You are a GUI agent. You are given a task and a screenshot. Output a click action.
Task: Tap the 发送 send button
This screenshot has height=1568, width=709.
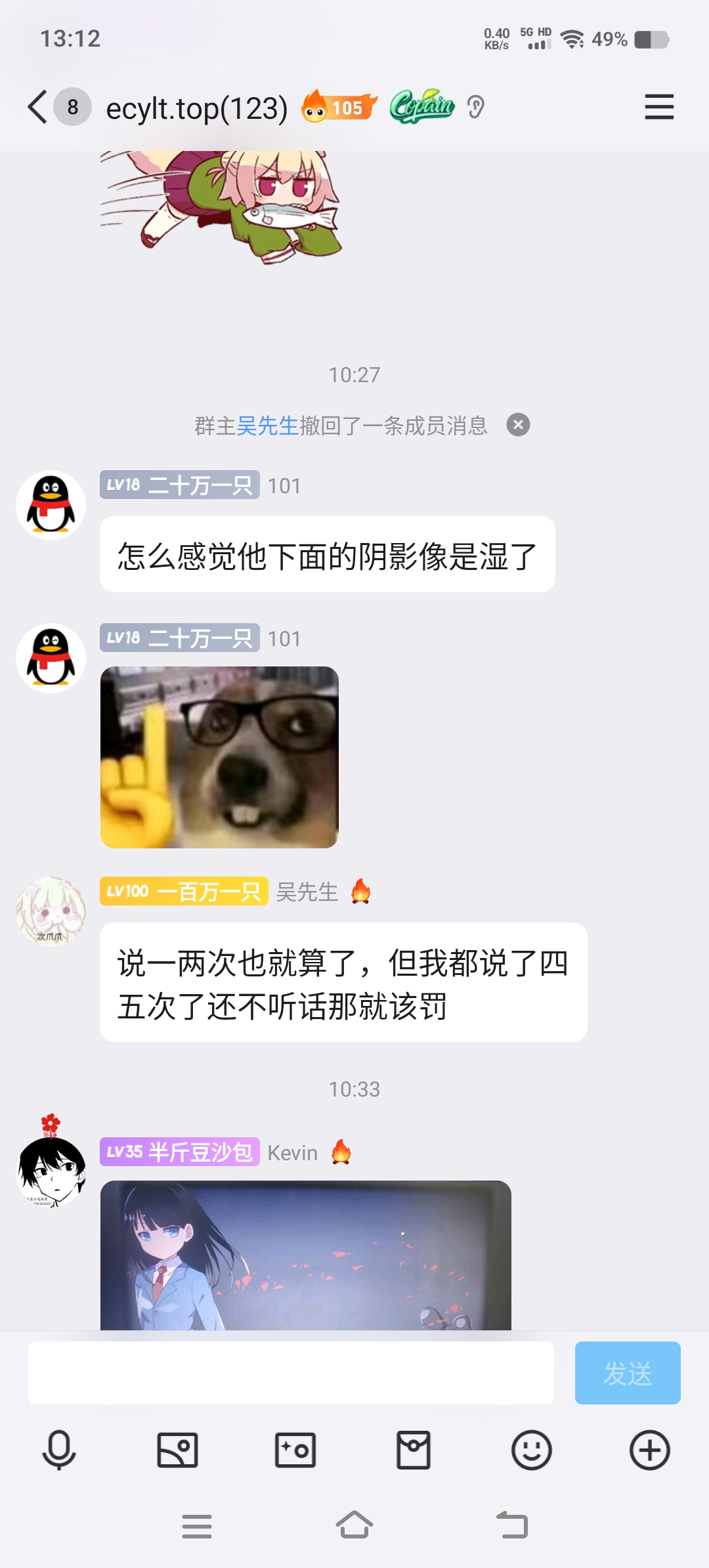pyautogui.click(x=628, y=1373)
